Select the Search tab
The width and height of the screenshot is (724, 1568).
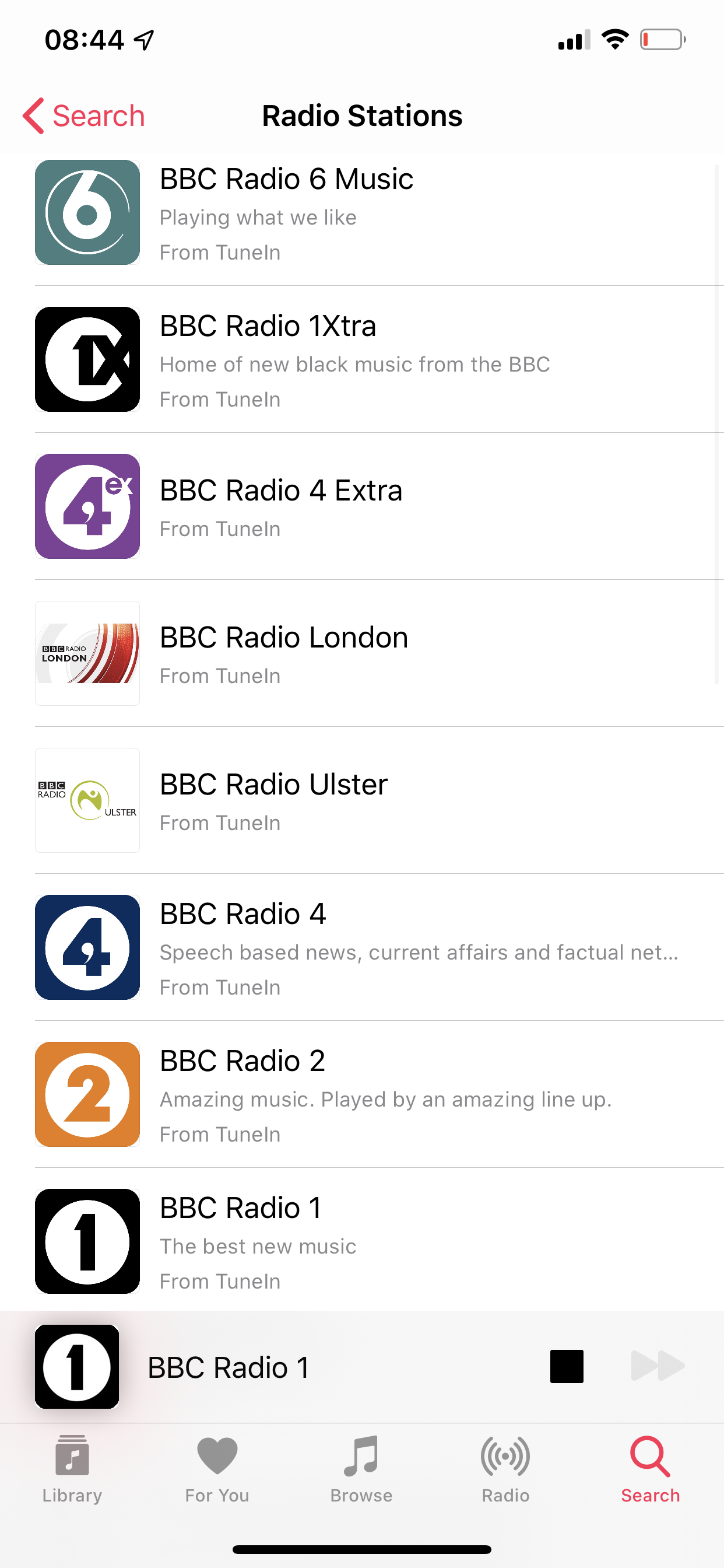651,1468
